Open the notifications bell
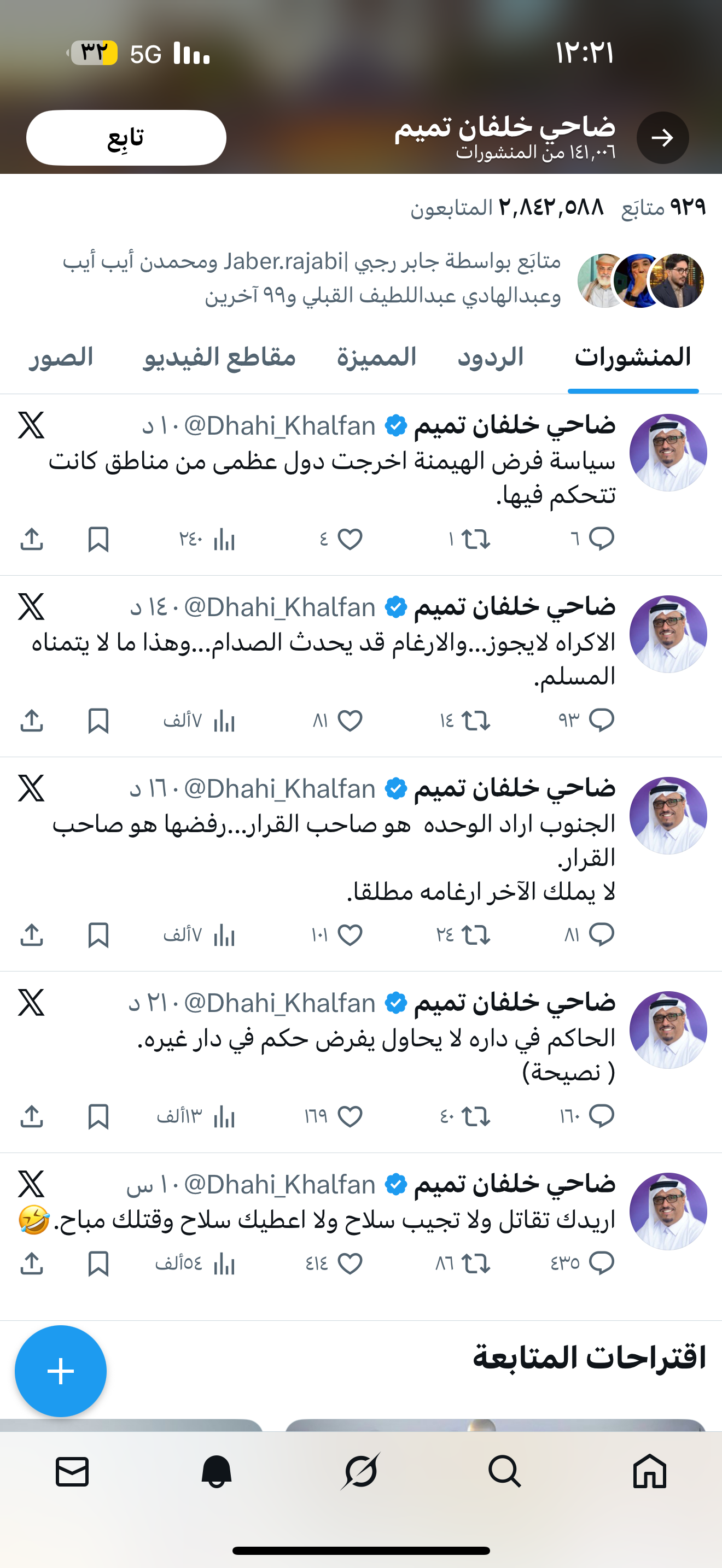Image resolution: width=722 pixels, height=1568 pixels. 216,1472
